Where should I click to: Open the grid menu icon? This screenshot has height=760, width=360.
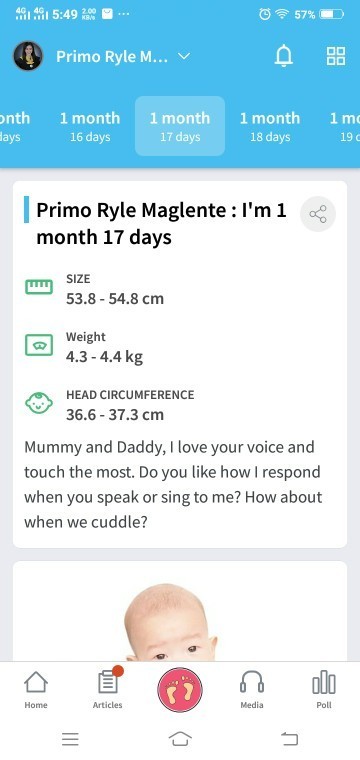tap(335, 56)
